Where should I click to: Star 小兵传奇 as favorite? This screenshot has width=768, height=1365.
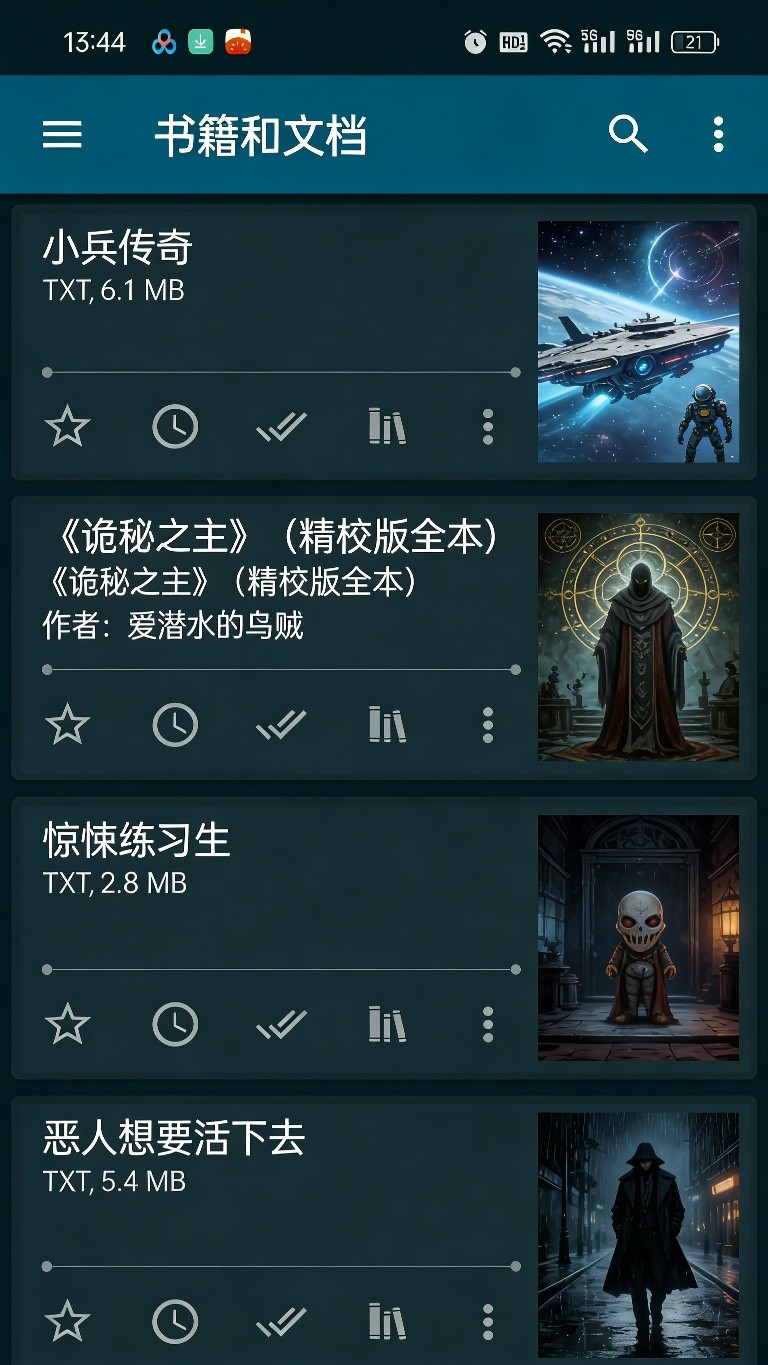[x=68, y=426]
